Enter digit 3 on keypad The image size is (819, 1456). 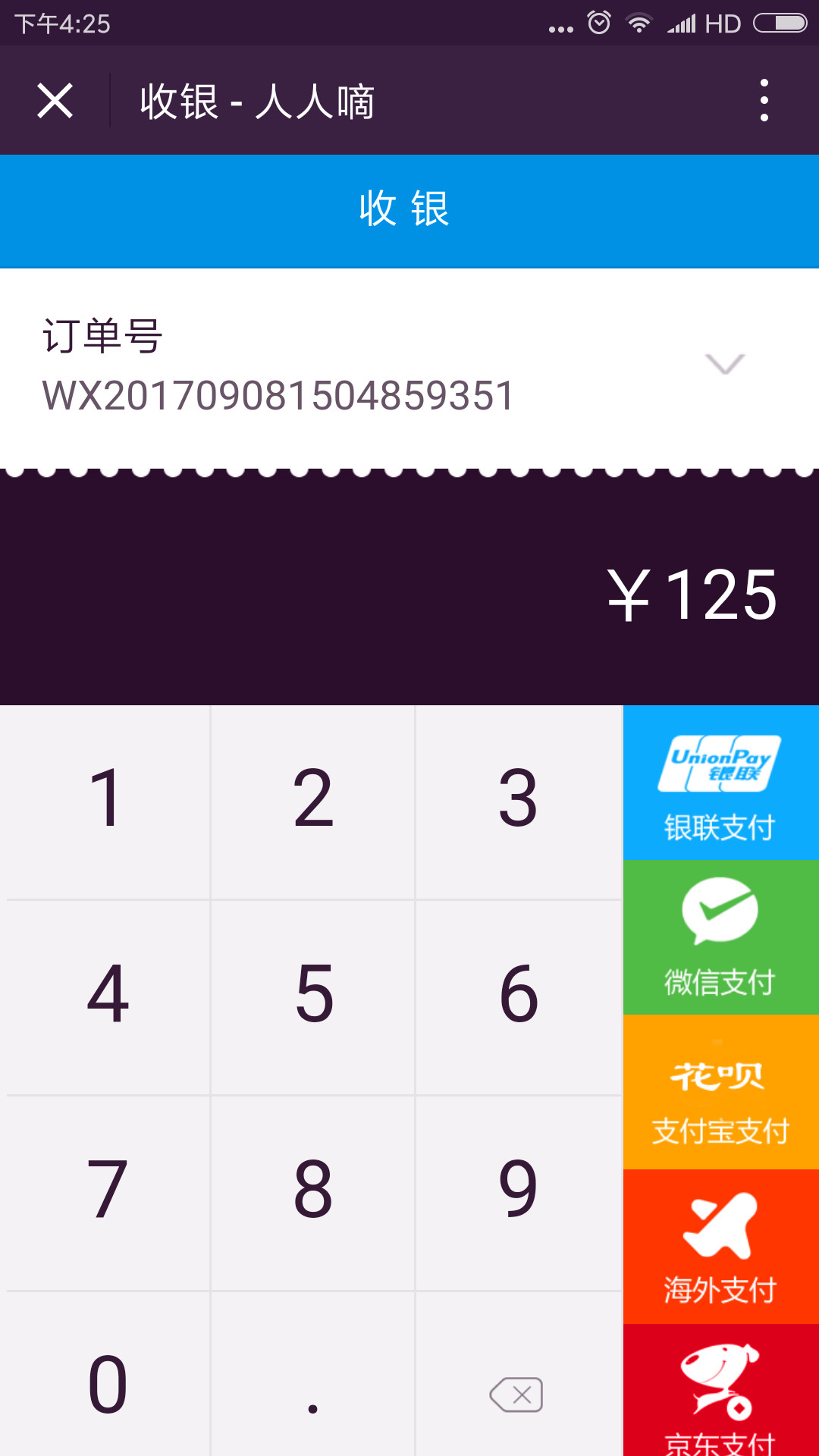click(x=518, y=800)
